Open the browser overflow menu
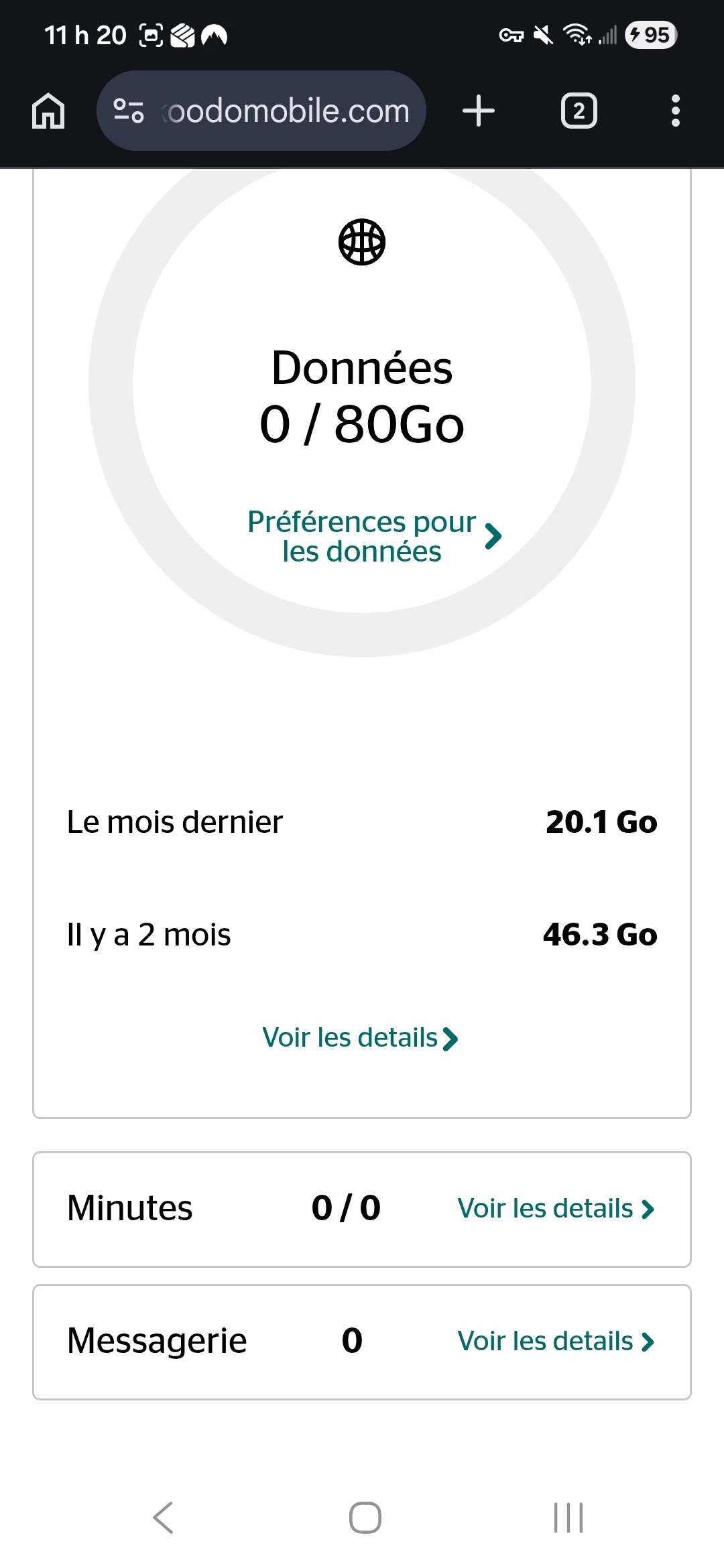The width and height of the screenshot is (724, 1568). [675, 111]
